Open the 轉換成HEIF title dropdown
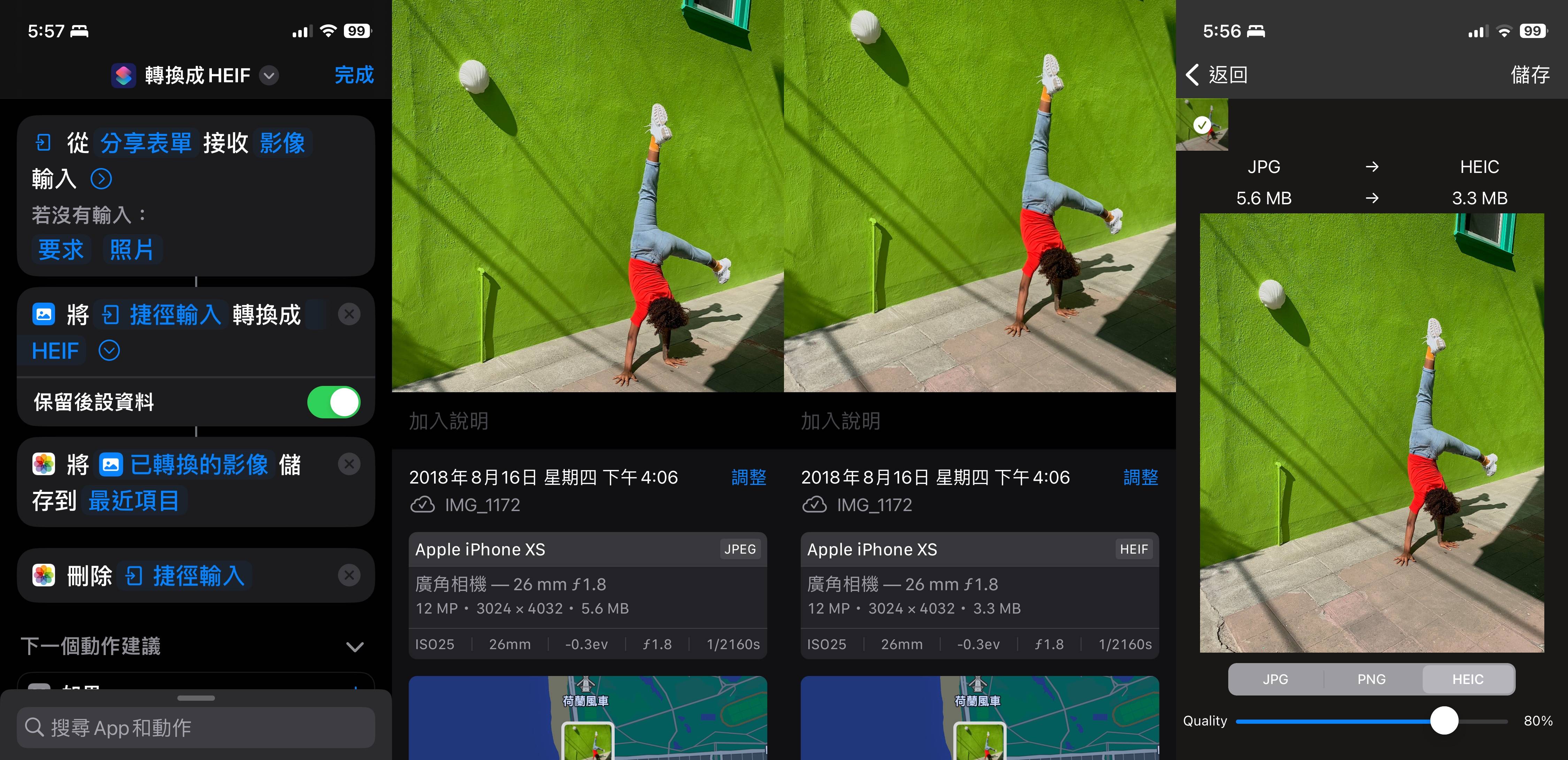The image size is (1568, 760). [269, 76]
